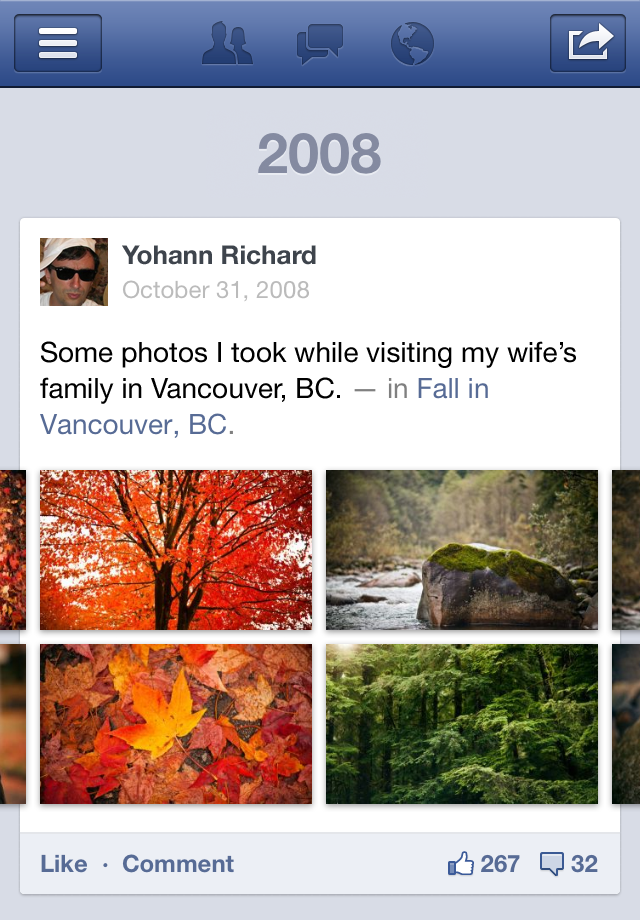Open Yohann Richard's profile name
Viewport: 640px width, 920px height.
[x=219, y=256]
